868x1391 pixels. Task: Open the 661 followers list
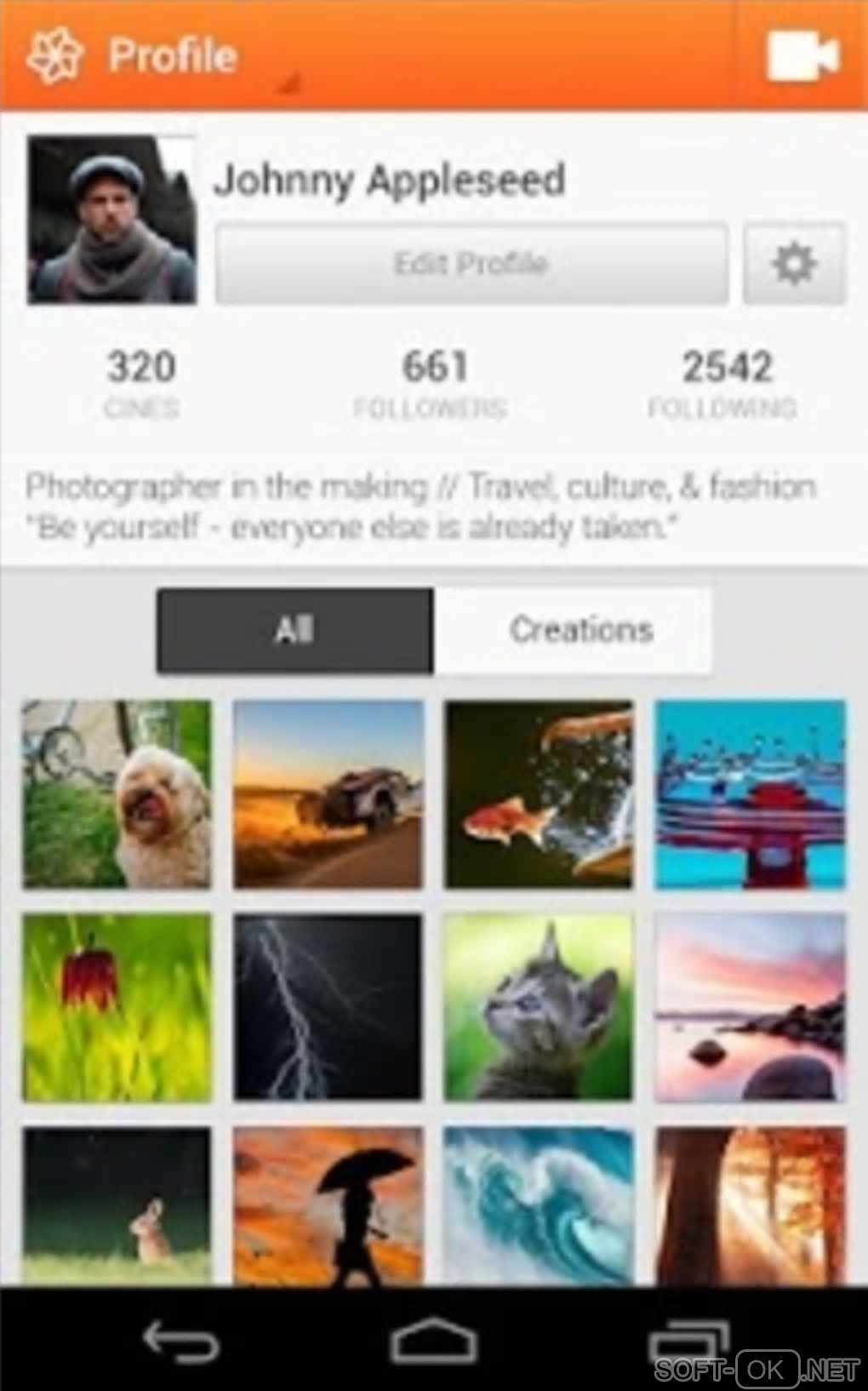click(x=432, y=383)
